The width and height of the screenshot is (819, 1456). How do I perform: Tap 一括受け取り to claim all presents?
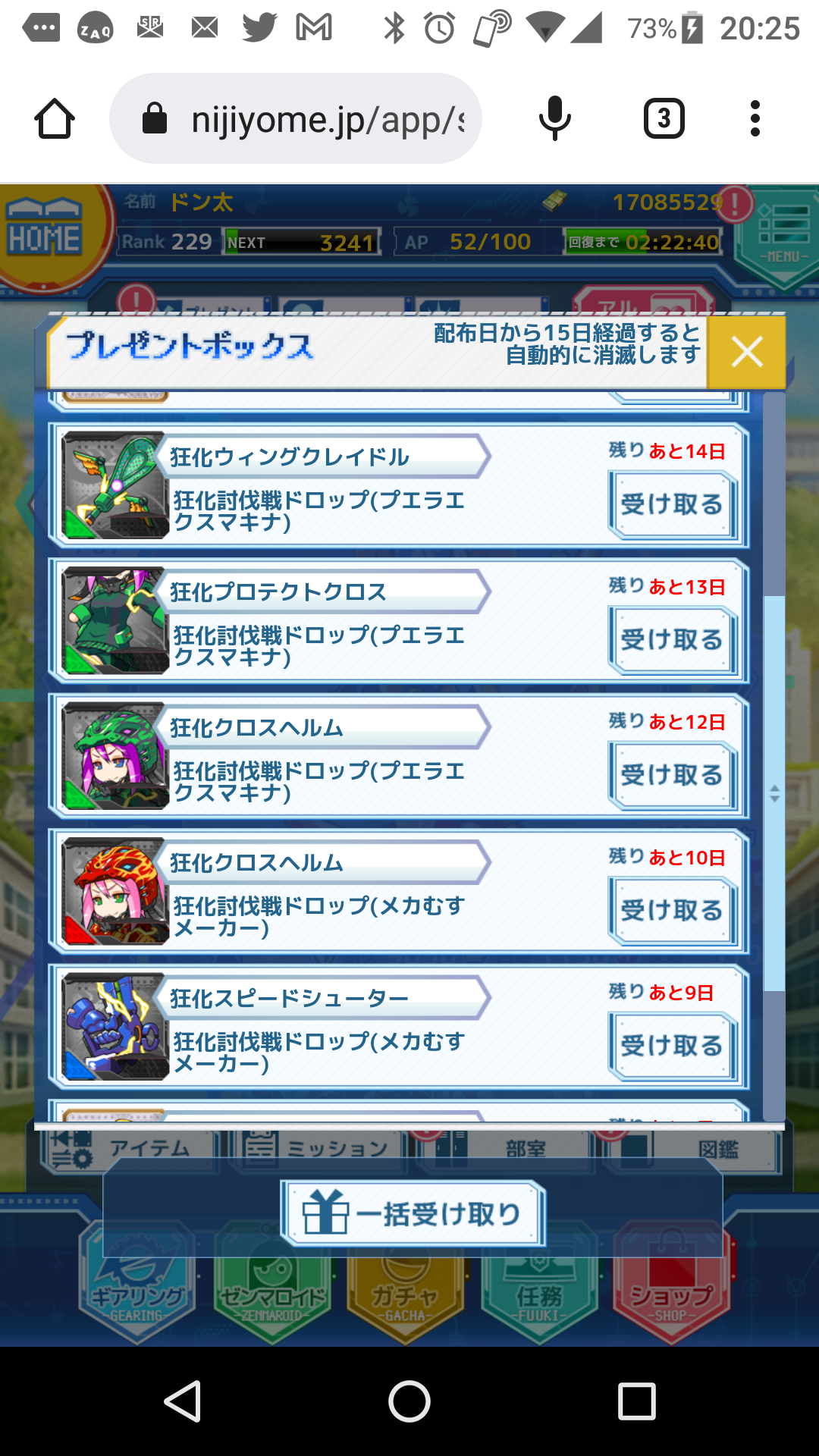click(x=413, y=1214)
